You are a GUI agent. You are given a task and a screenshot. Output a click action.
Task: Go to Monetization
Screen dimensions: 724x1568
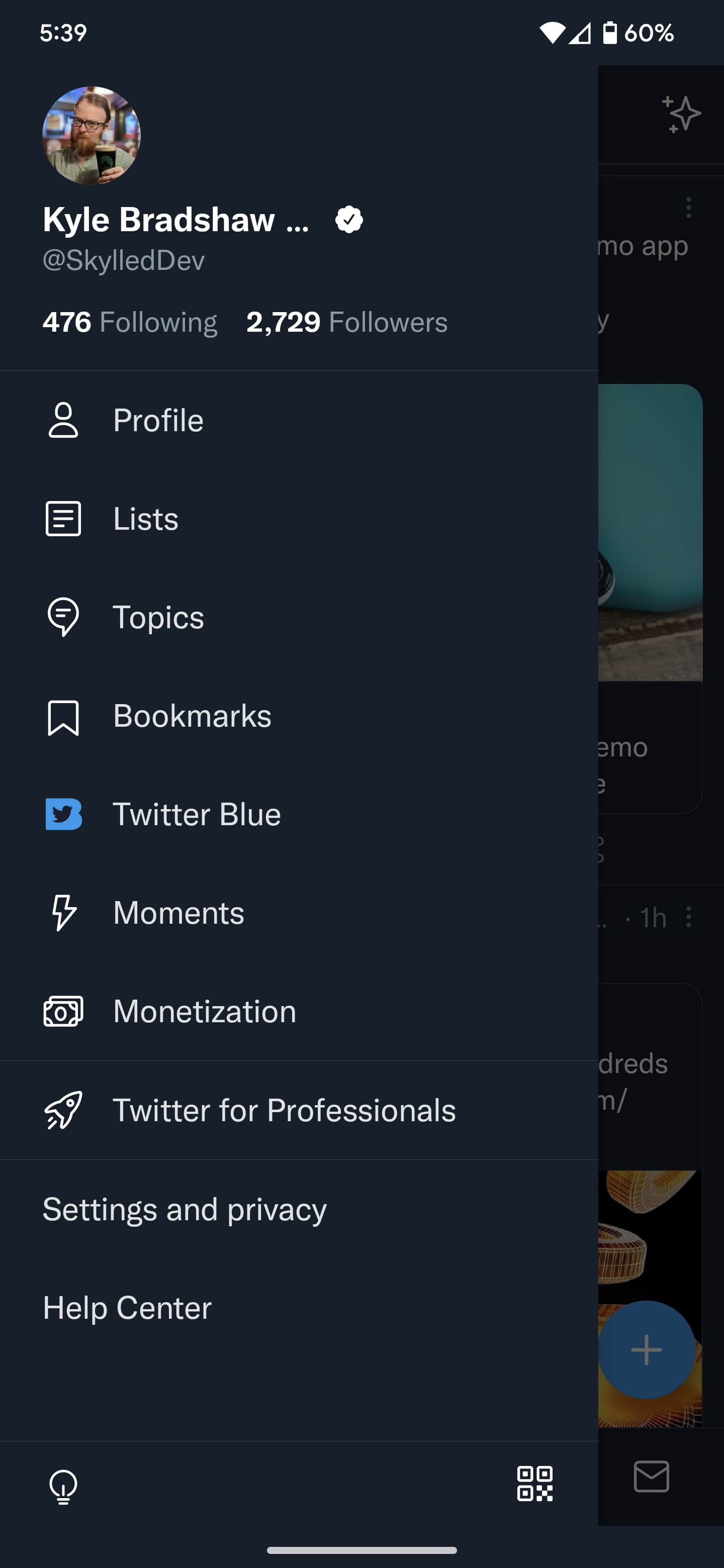[205, 1012]
